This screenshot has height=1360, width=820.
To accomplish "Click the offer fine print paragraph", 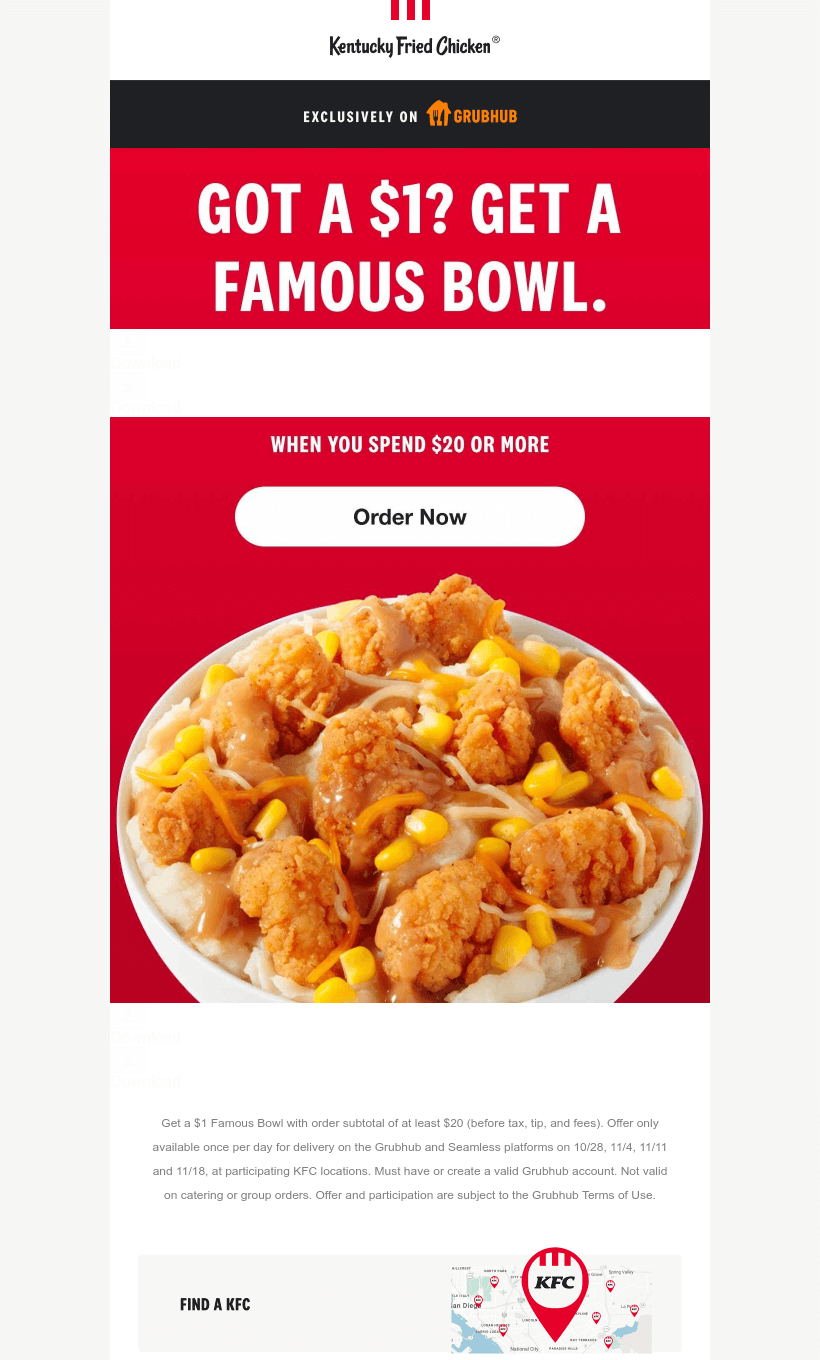I will coord(410,1158).
